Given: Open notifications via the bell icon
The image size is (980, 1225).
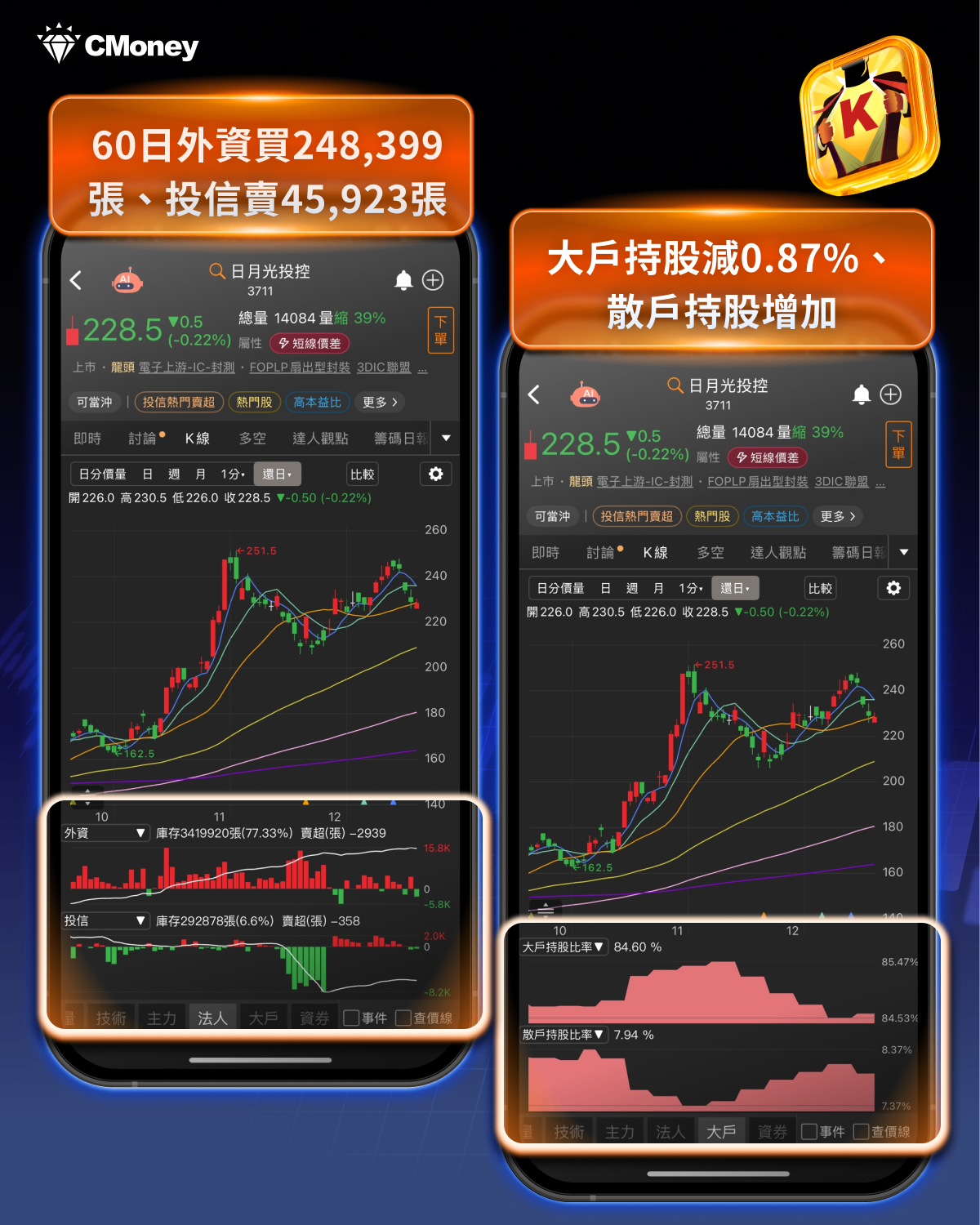Looking at the screenshot, I should click(401, 280).
